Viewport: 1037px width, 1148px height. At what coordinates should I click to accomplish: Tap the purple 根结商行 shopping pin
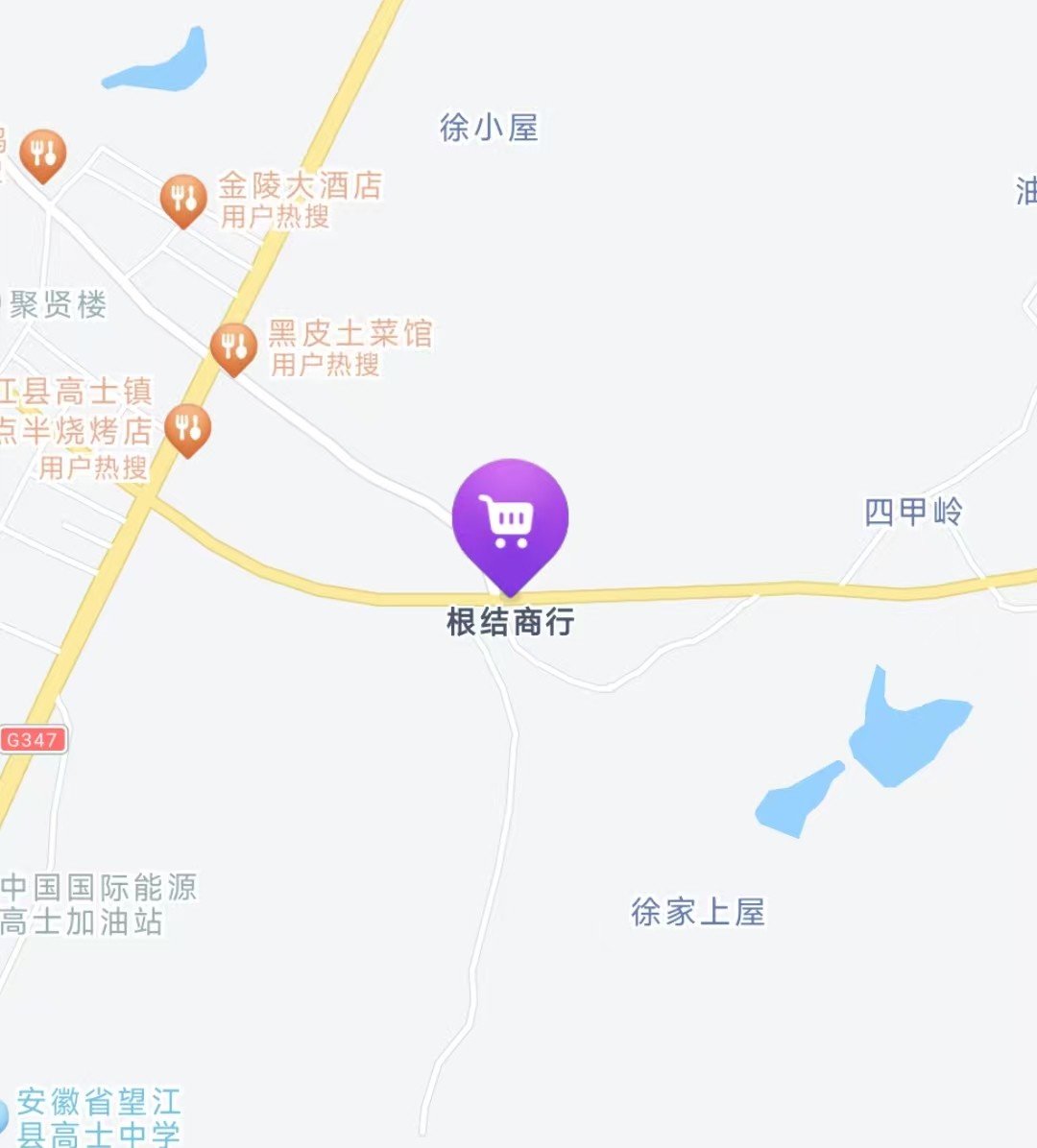(510, 519)
